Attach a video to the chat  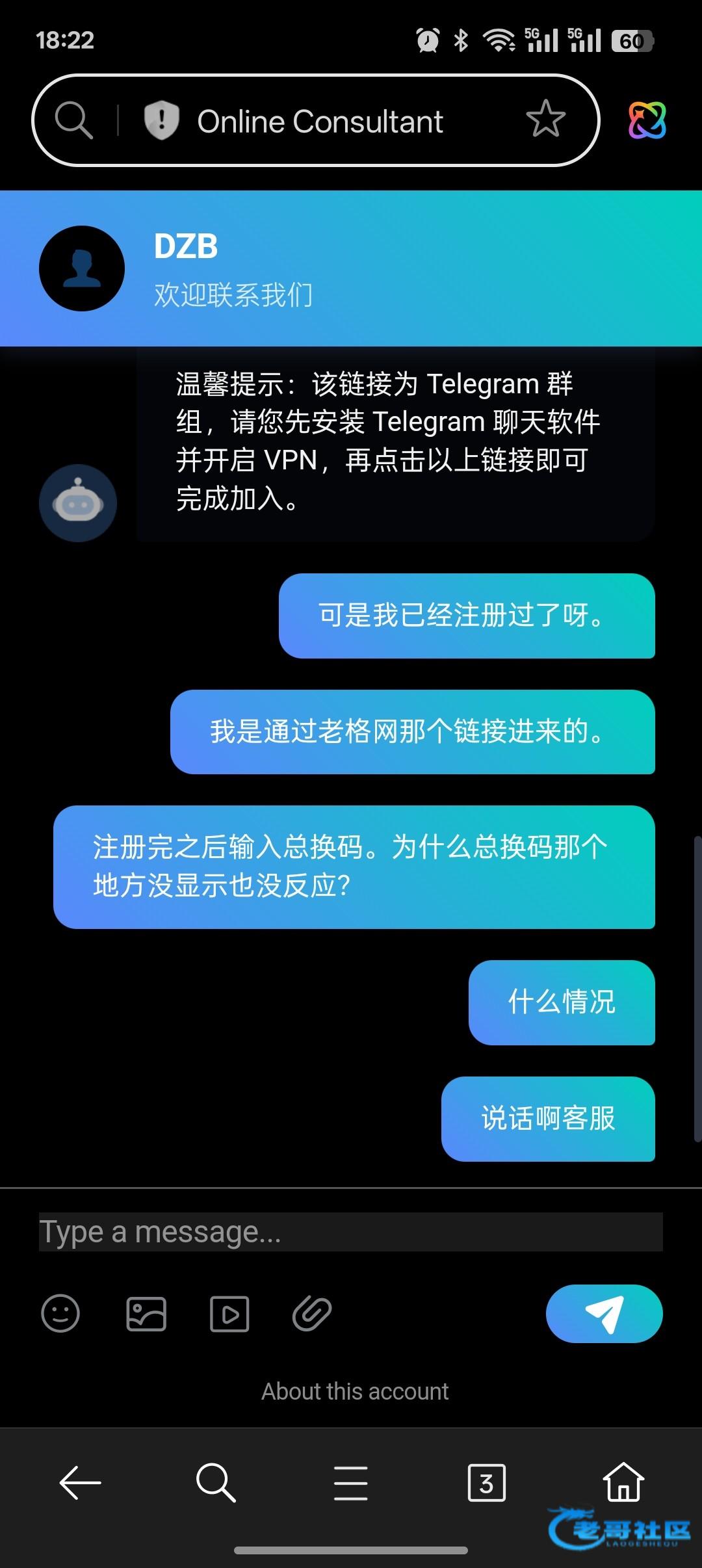[x=229, y=1314]
